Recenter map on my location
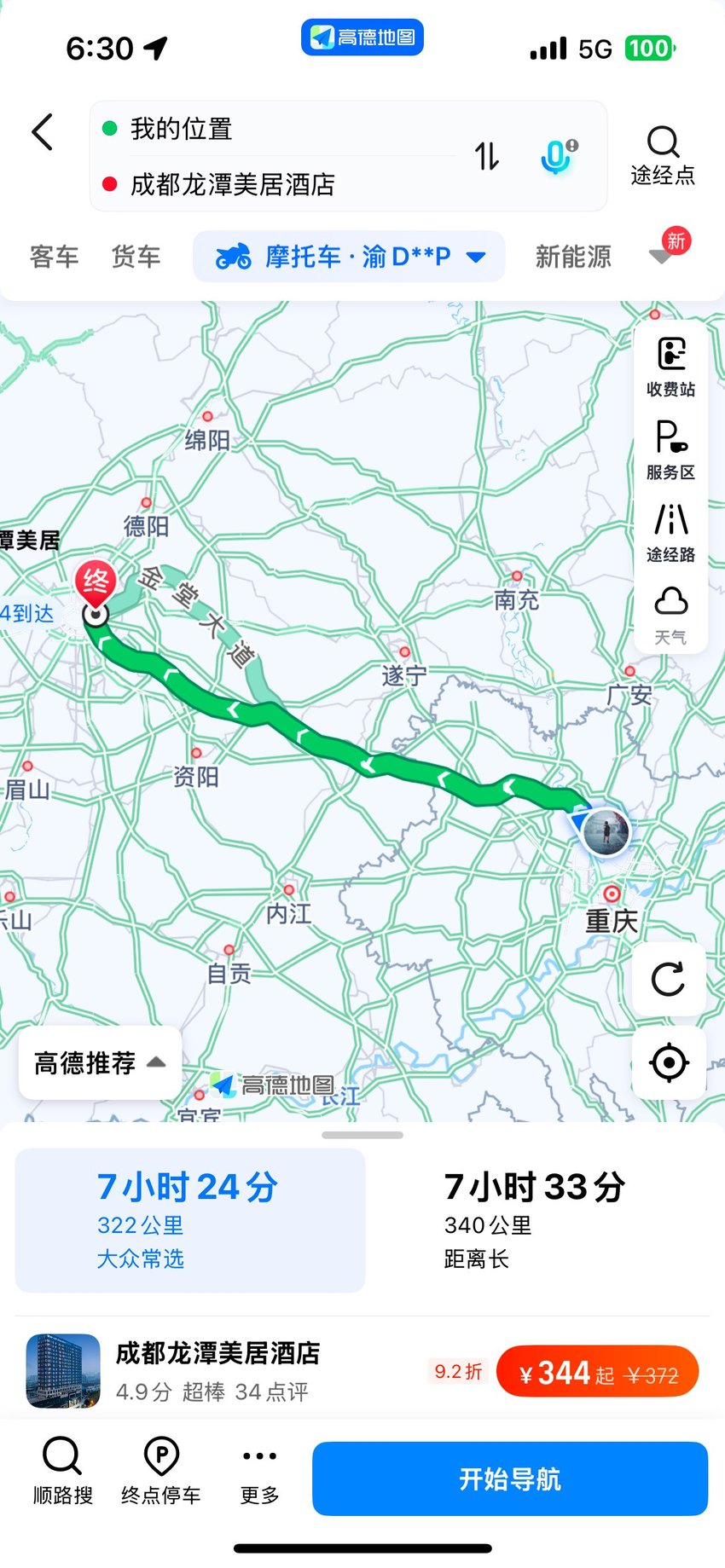The image size is (725, 1568). click(x=669, y=1062)
